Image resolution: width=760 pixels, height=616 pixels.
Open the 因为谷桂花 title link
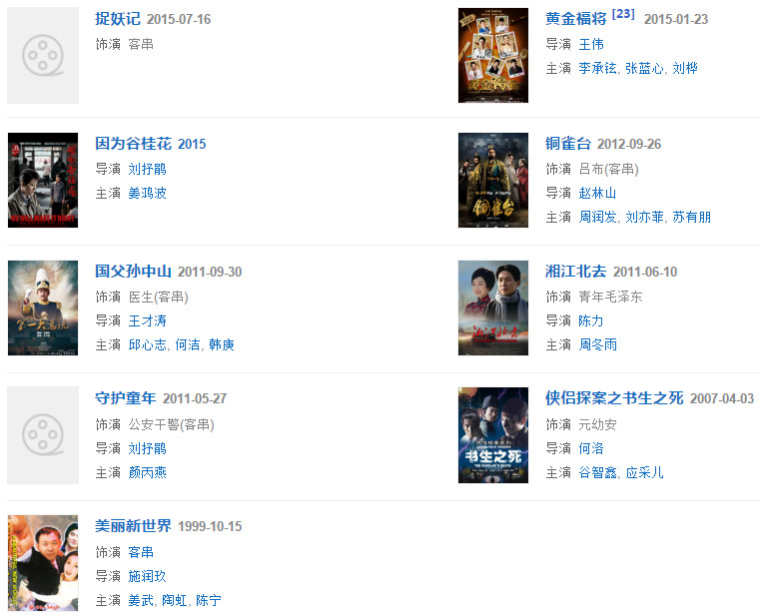pyautogui.click(x=133, y=144)
